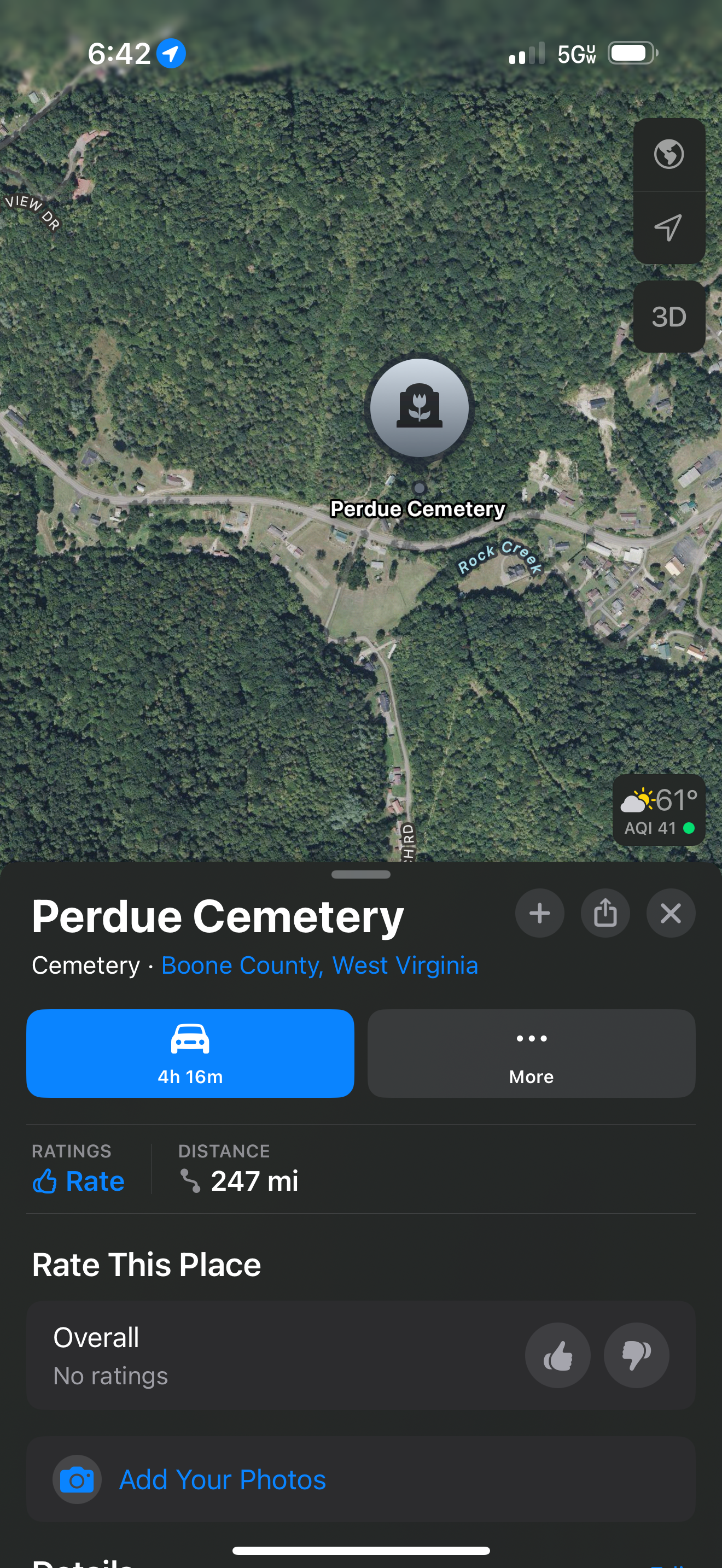Share Perdue Cemetery location
The width and height of the screenshot is (722, 1568).
[605, 913]
